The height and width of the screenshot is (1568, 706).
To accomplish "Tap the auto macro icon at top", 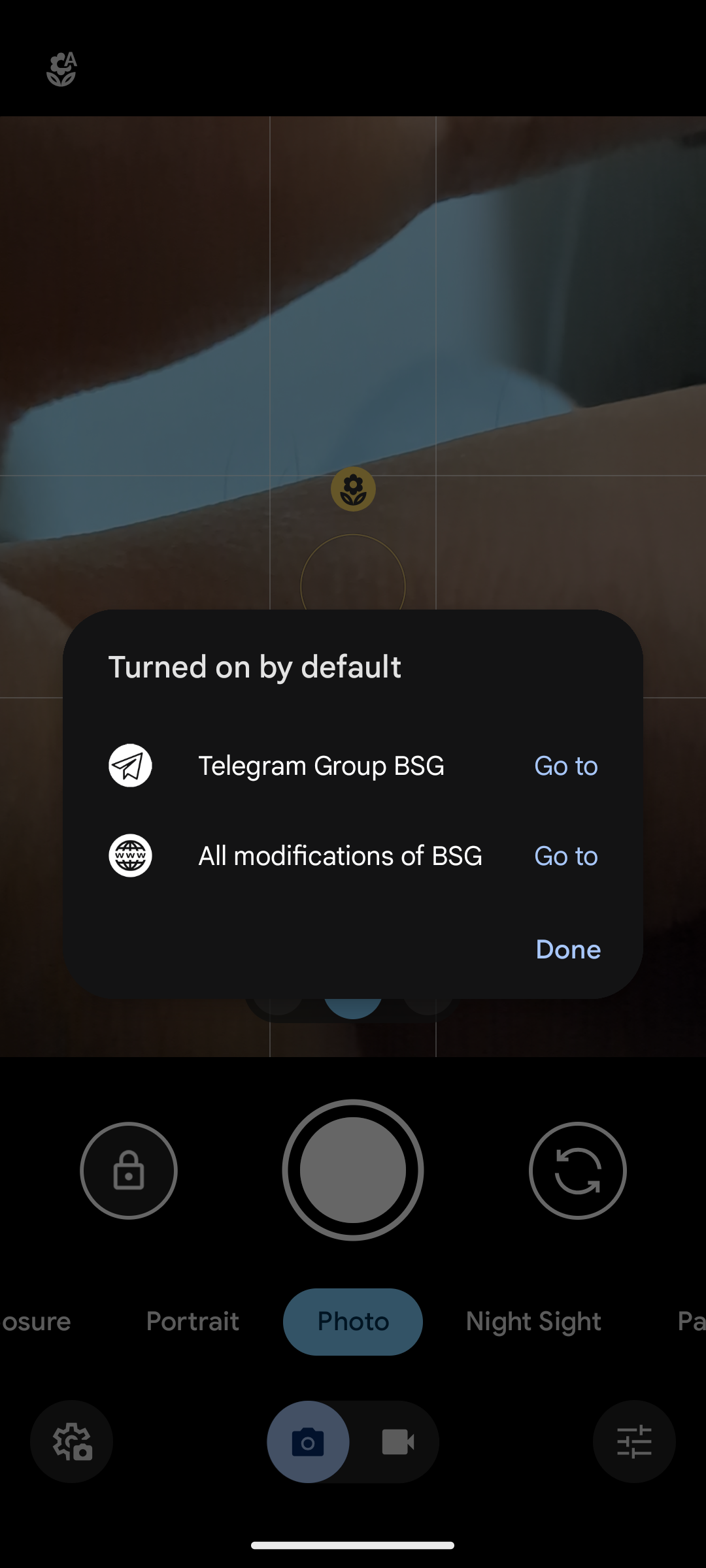I will [61, 69].
